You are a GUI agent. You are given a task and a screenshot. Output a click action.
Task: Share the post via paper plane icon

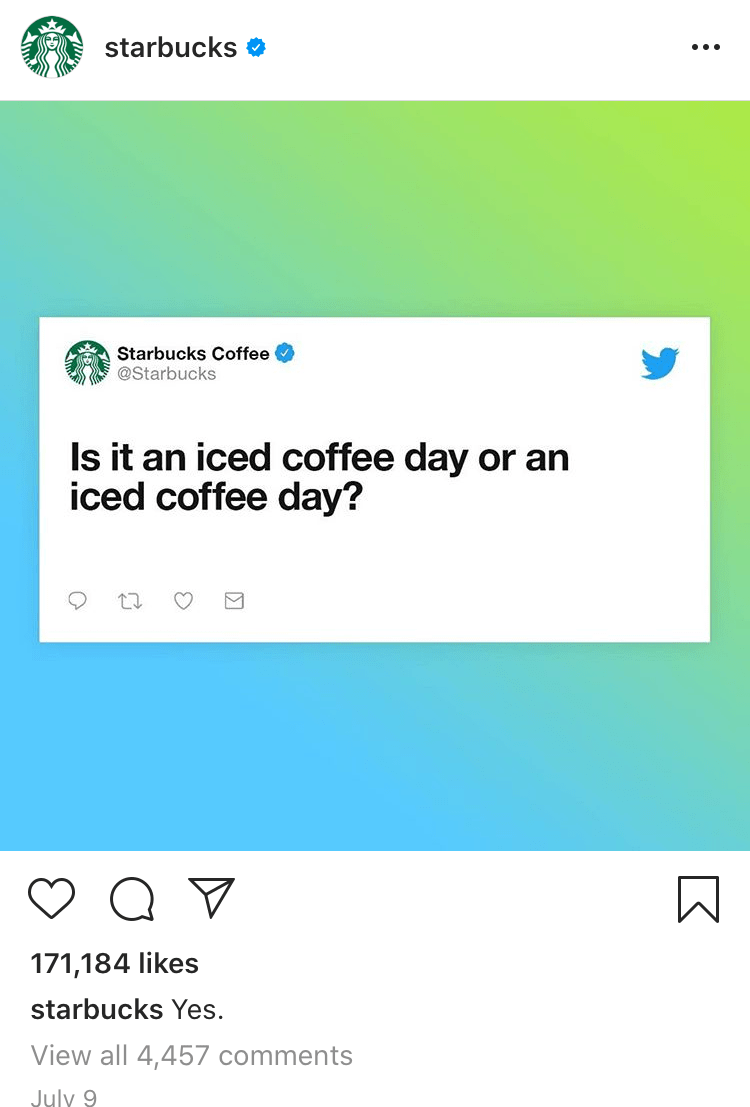(211, 898)
